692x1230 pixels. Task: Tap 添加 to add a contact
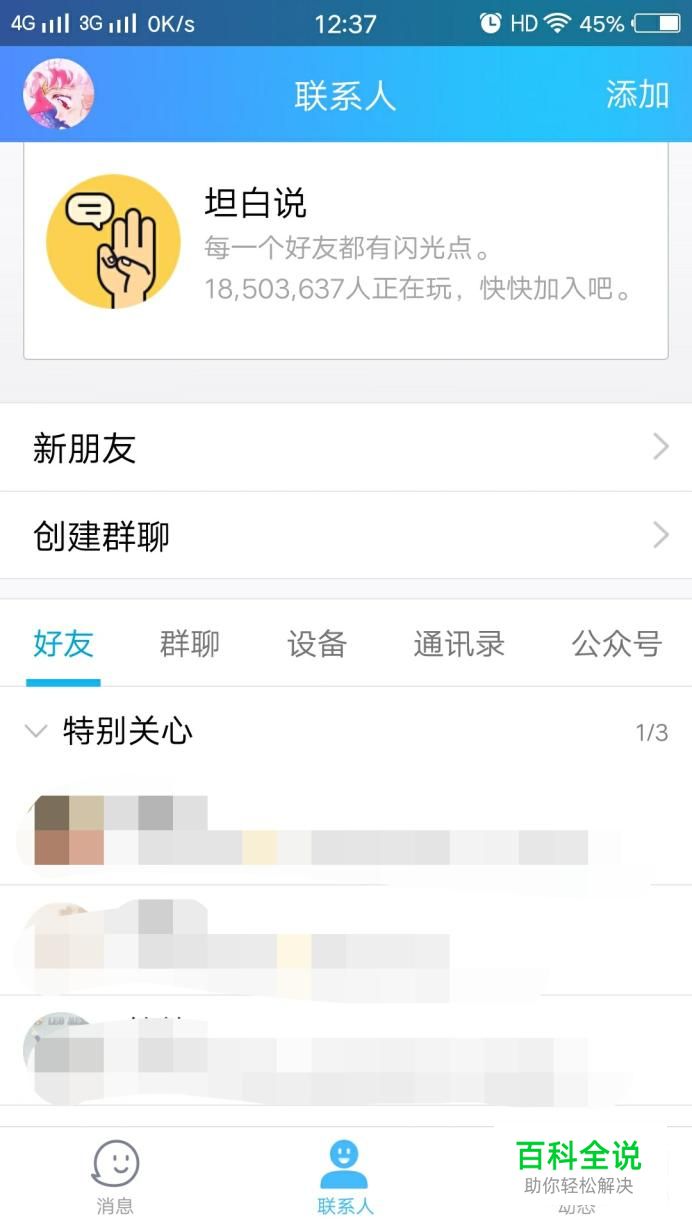[637, 94]
